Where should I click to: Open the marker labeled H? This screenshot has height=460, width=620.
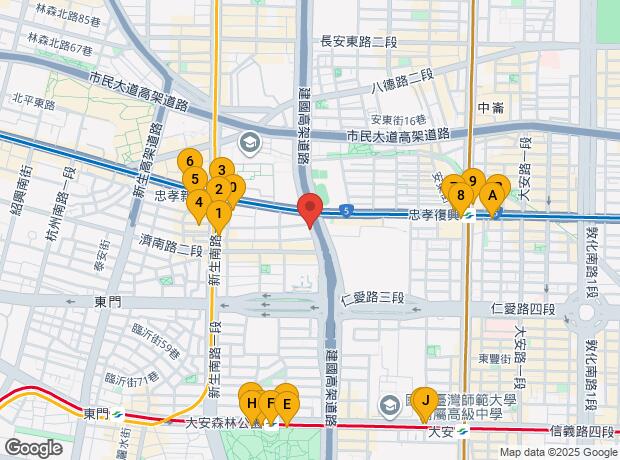pos(251,403)
